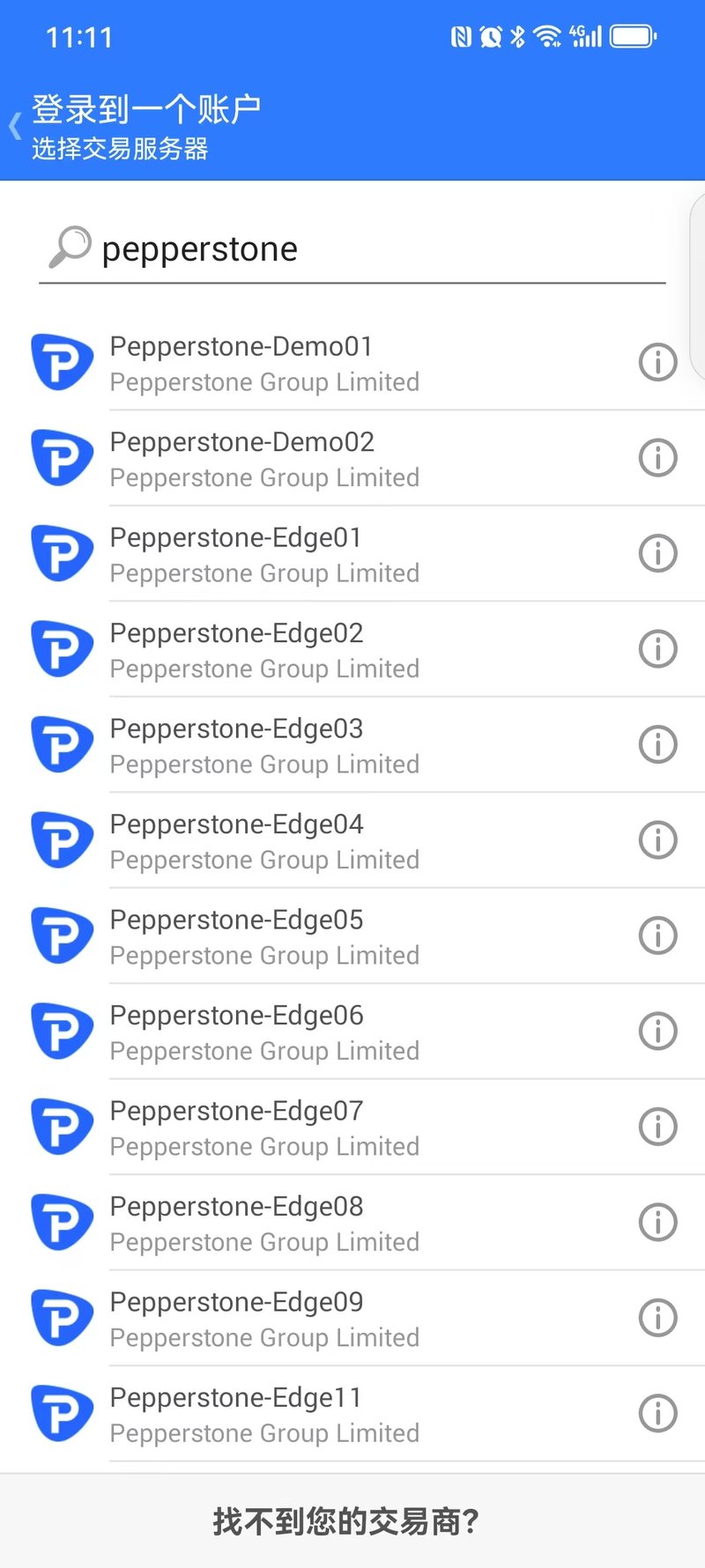The height and width of the screenshot is (1568, 705).
Task: Pick the Pepperstone-Edge02 trading server
Action: (264, 650)
